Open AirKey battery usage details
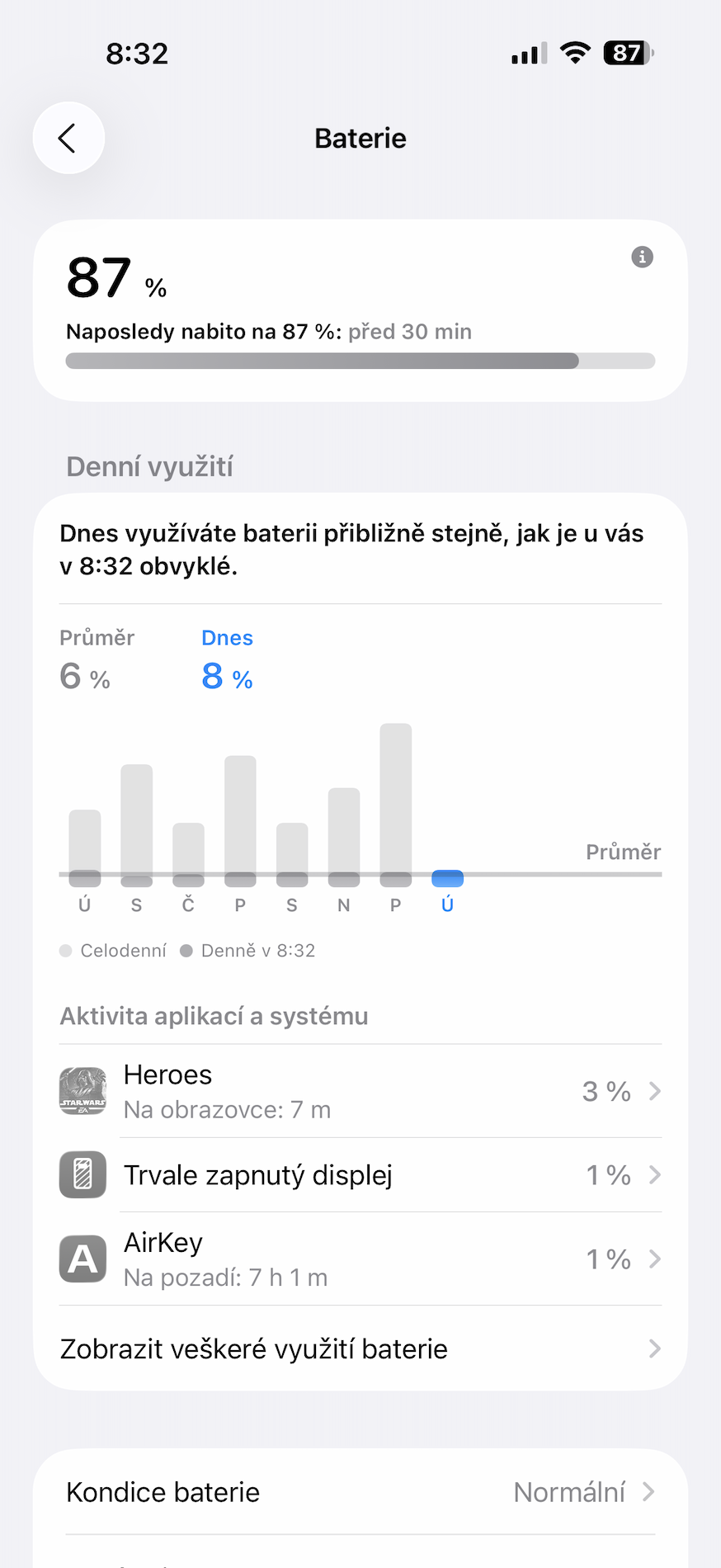The width and height of the screenshot is (721, 1568). pos(360,1259)
